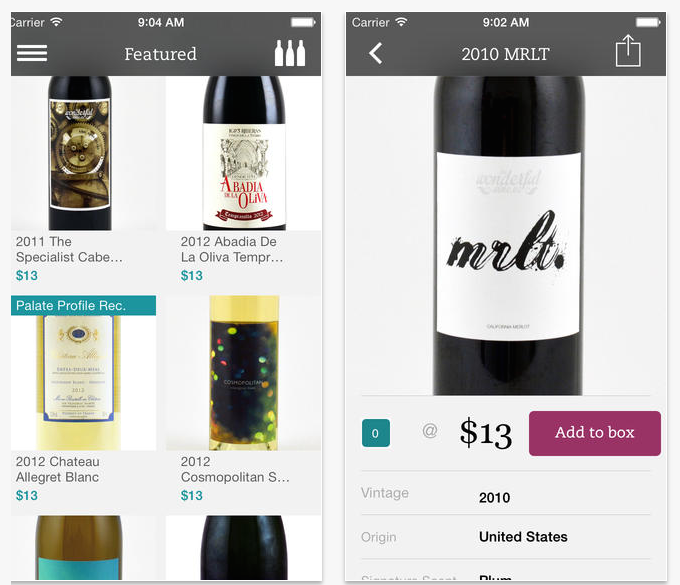Go back from the 2010 MRLT page
Image resolution: width=680 pixels, height=585 pixels.
point(376,53)
